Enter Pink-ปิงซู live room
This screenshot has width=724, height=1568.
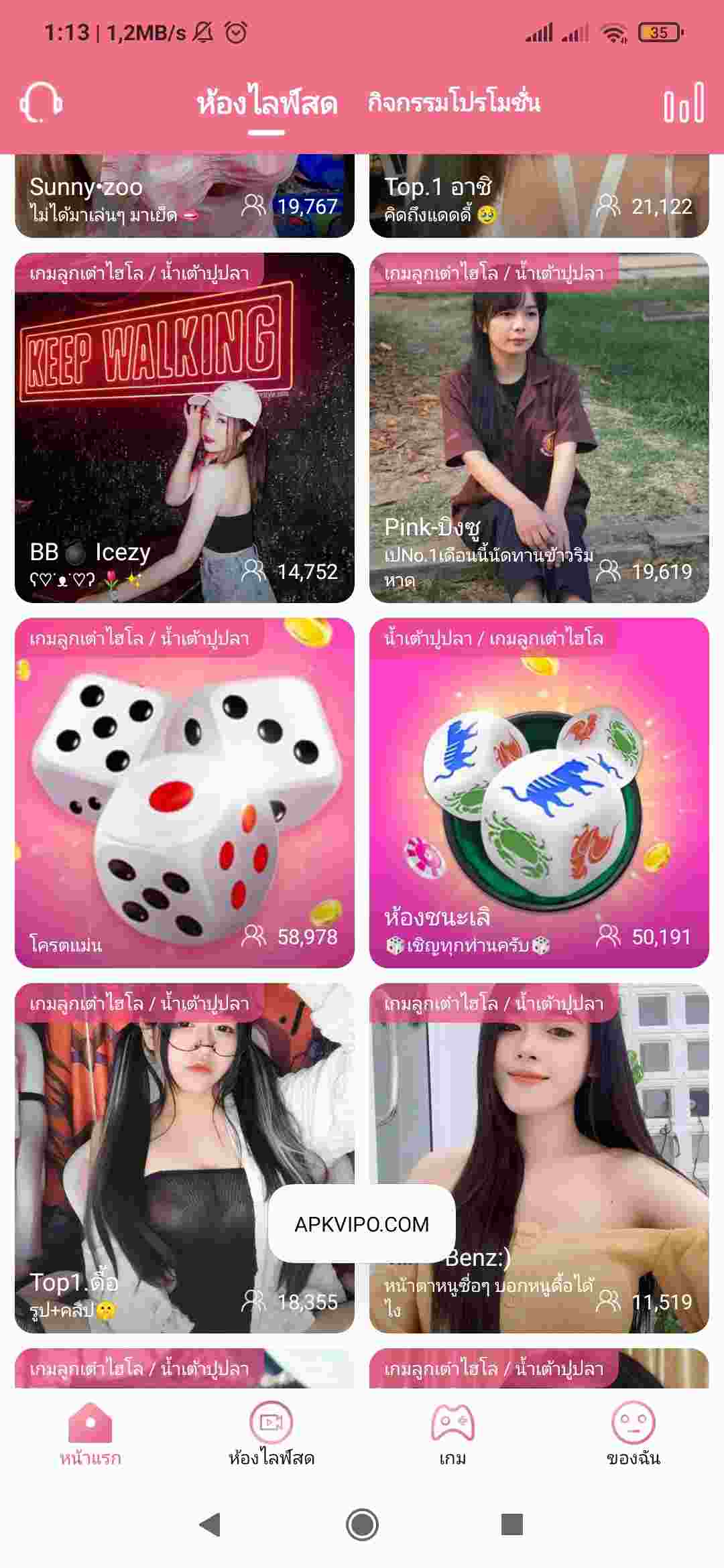click(539, 428)
